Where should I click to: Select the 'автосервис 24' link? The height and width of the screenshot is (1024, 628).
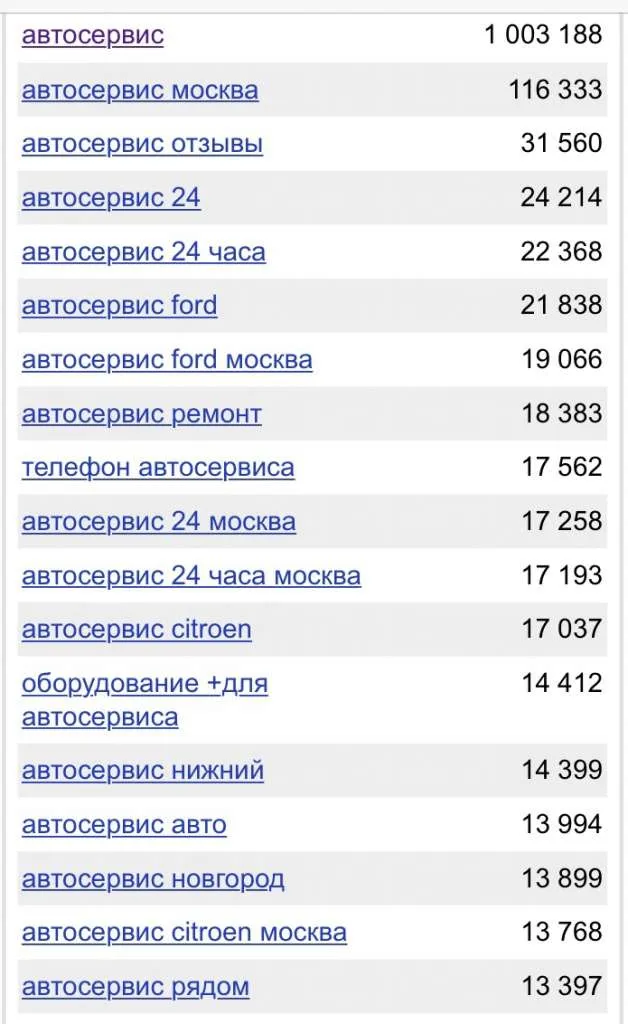(111, 198)
